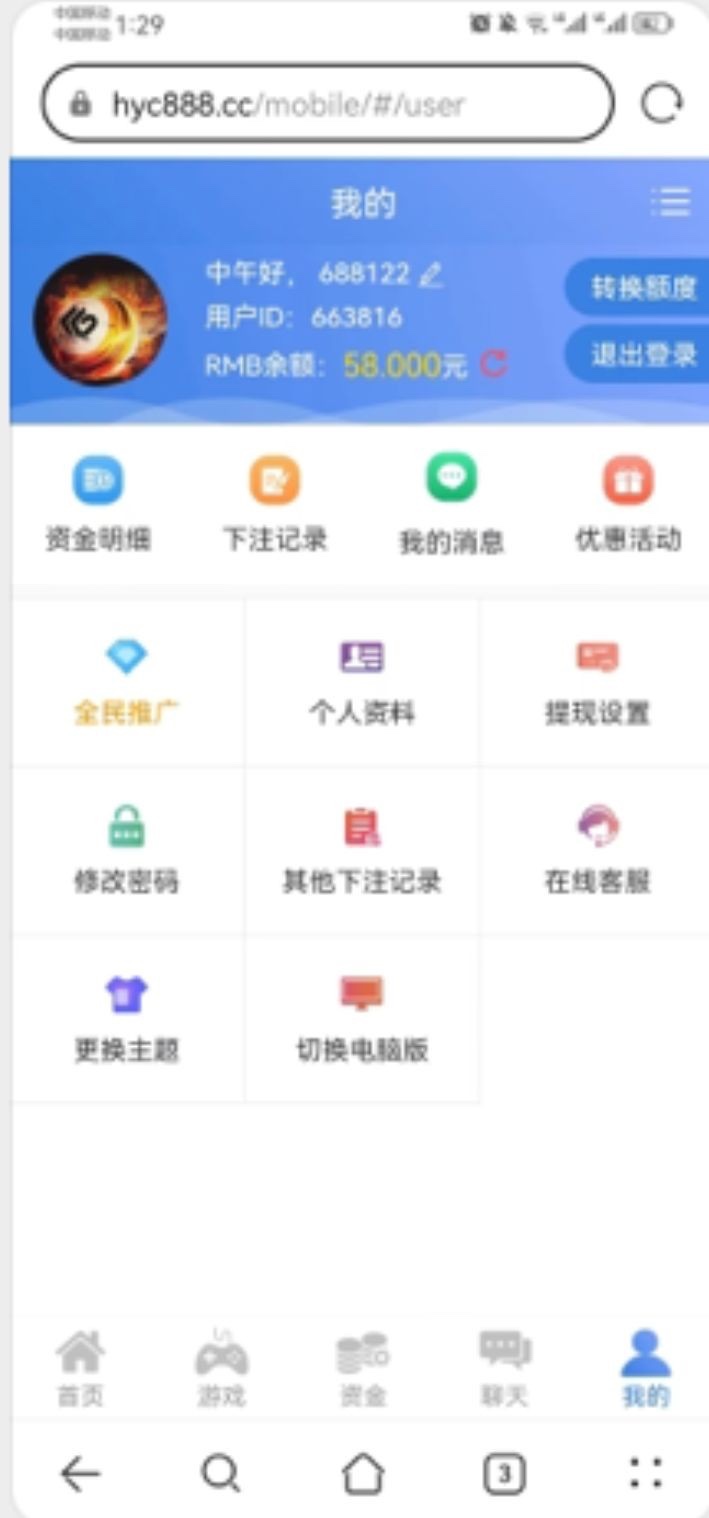Screen dimensions: 709x1518
Task: Tap 更换主题 to change theme
Action: pyautogui.click(x=127, y=1019)
